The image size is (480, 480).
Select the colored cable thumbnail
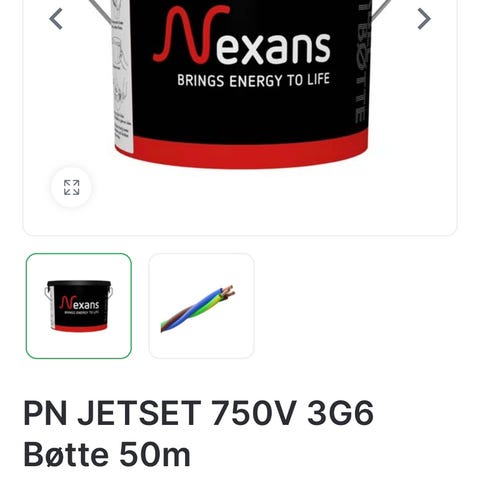201,306
